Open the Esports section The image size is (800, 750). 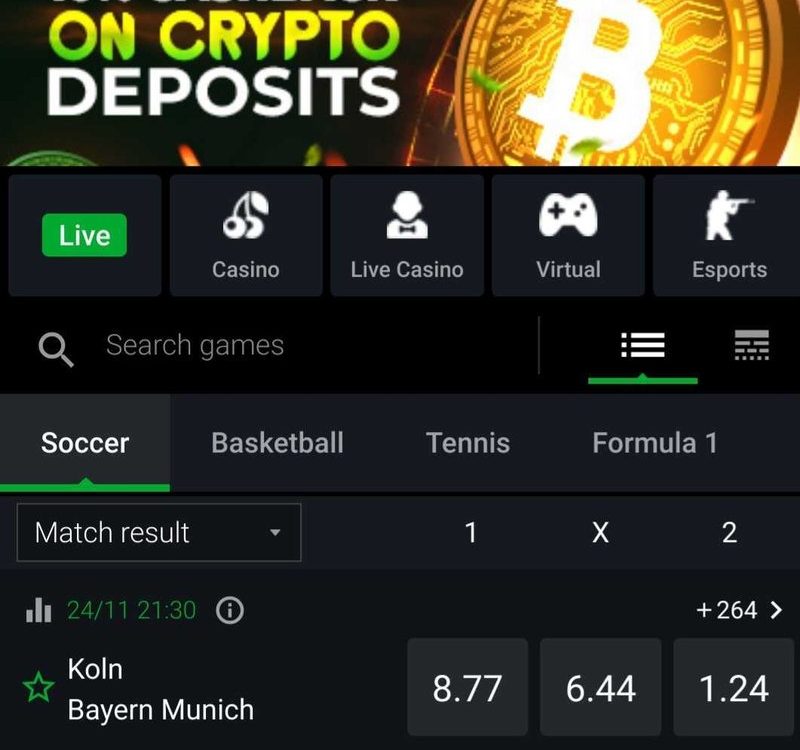729,235
